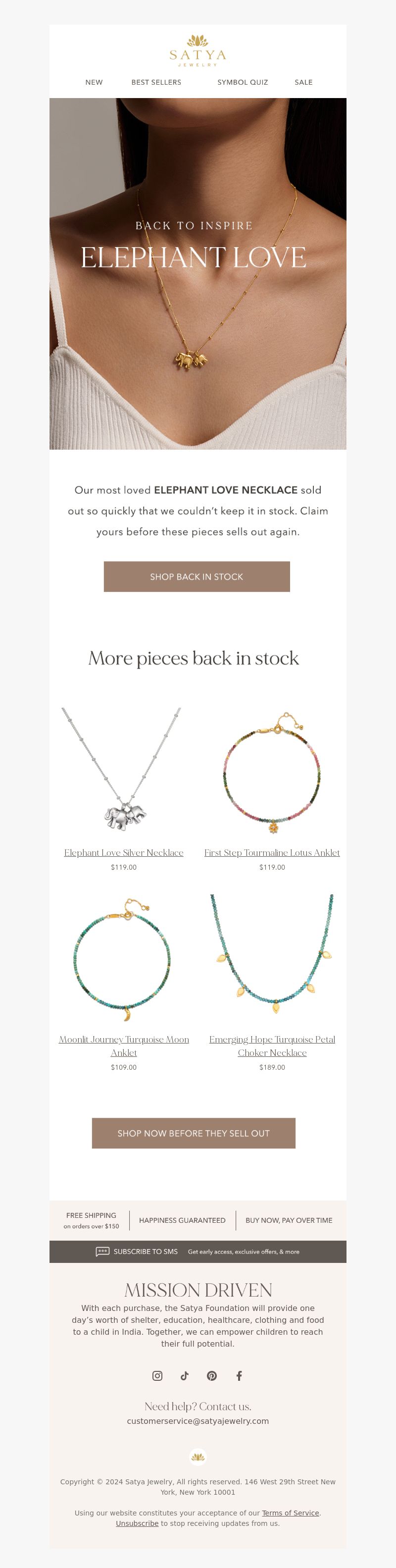Open the NEW navigation link
Image resolution: width=396 pixels, height=1568 pixels.
click(x=94, y=82)
